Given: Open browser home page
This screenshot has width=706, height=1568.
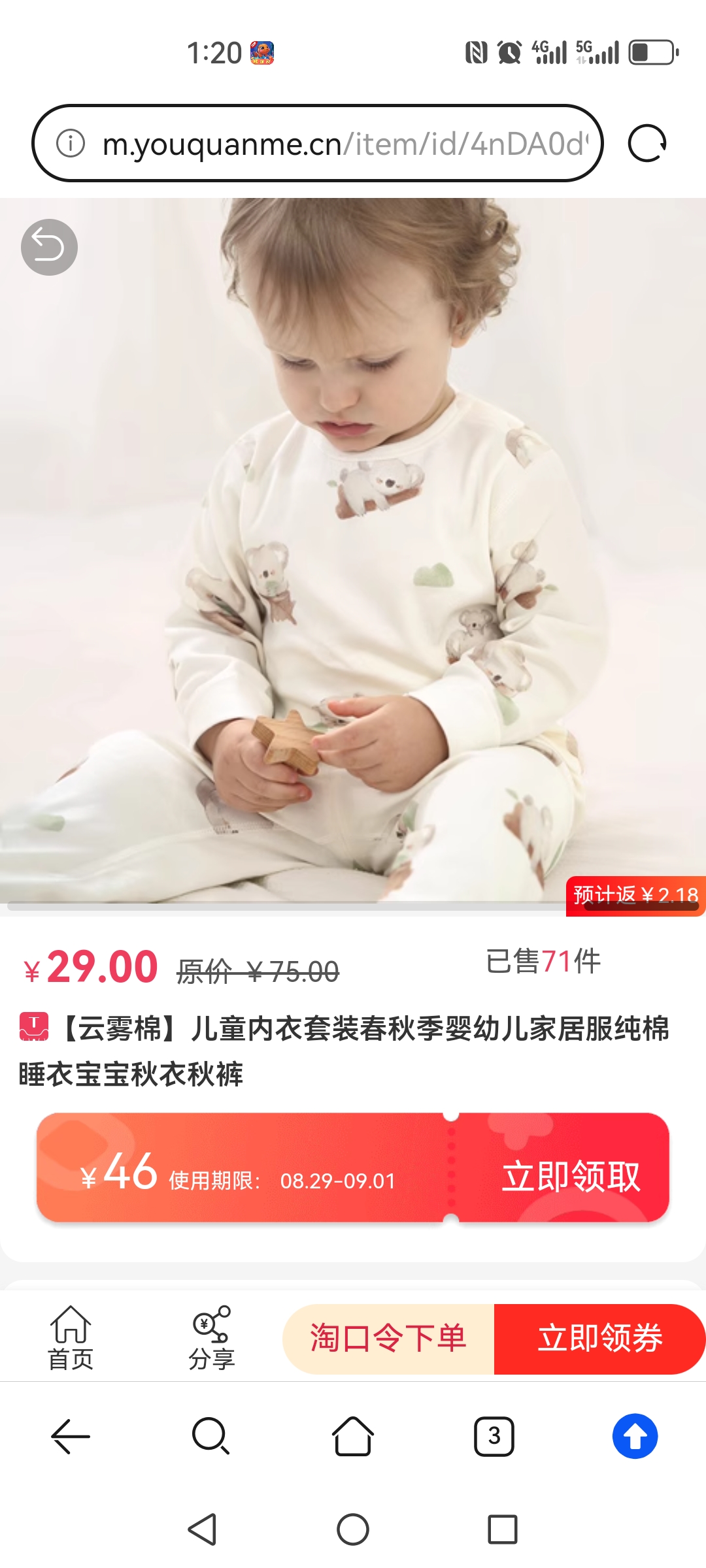Looking at the screenshot, I should pos(353,1436).
